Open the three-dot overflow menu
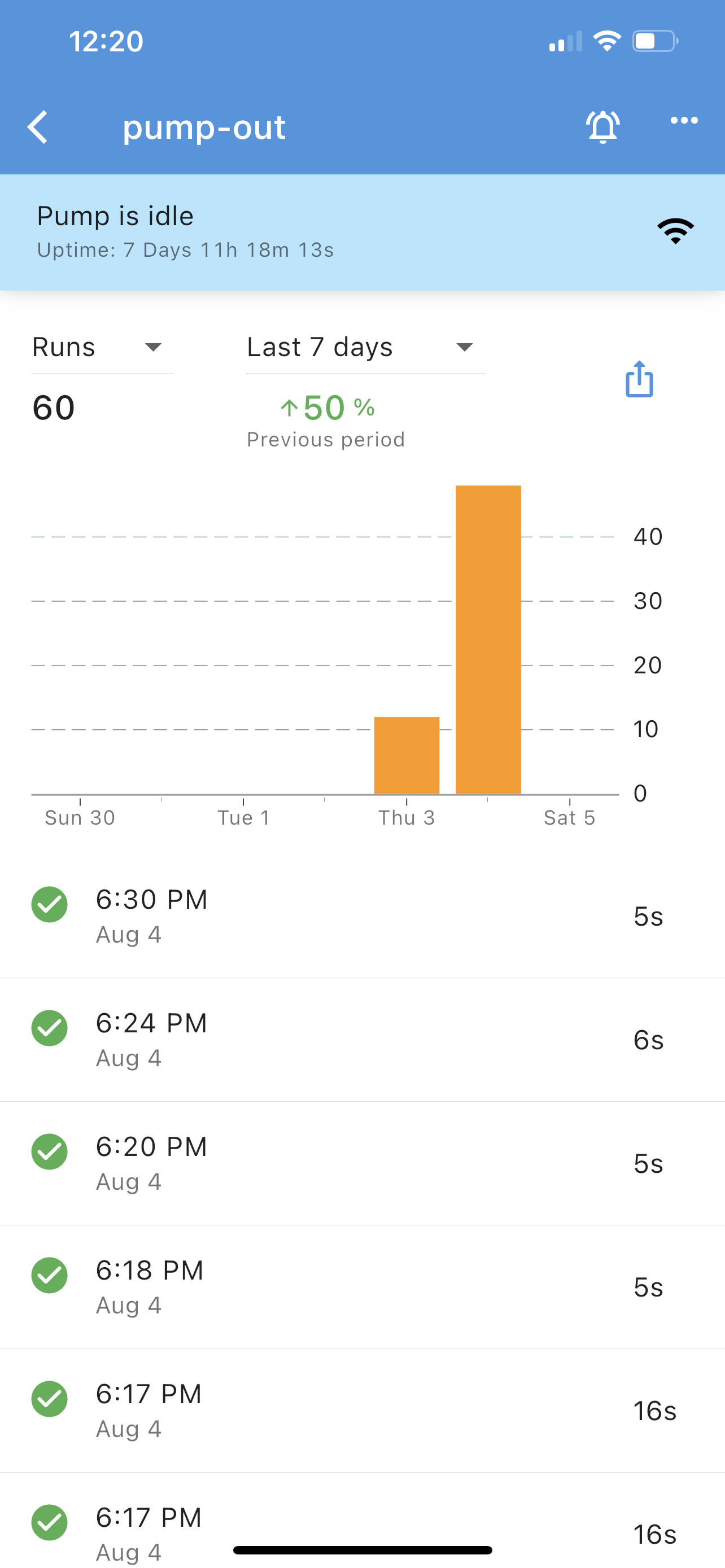Screen dimensions: 725x1568 click(x=684, y=121)
